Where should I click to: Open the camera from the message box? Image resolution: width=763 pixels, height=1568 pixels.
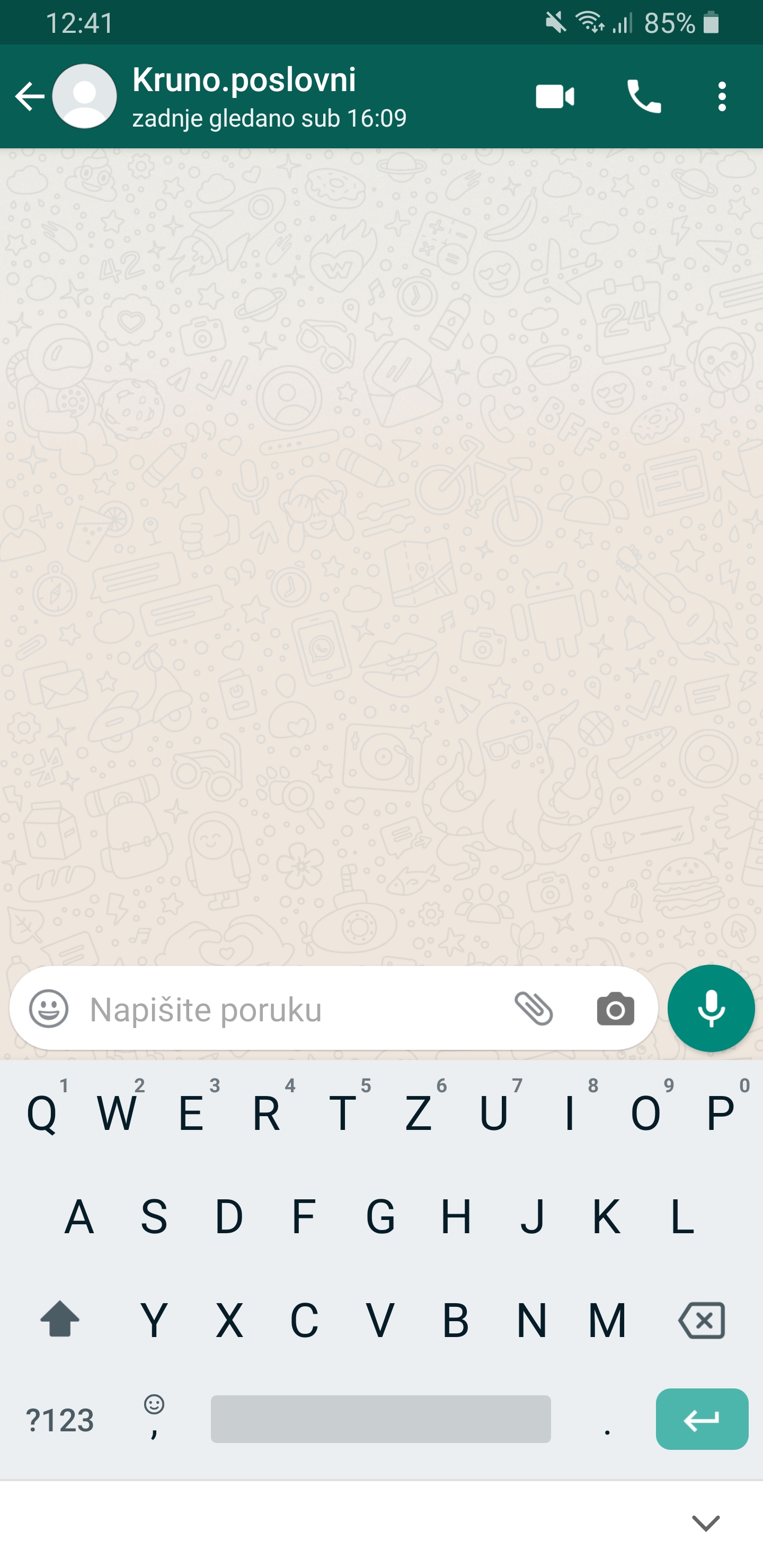coord(615,1009)
